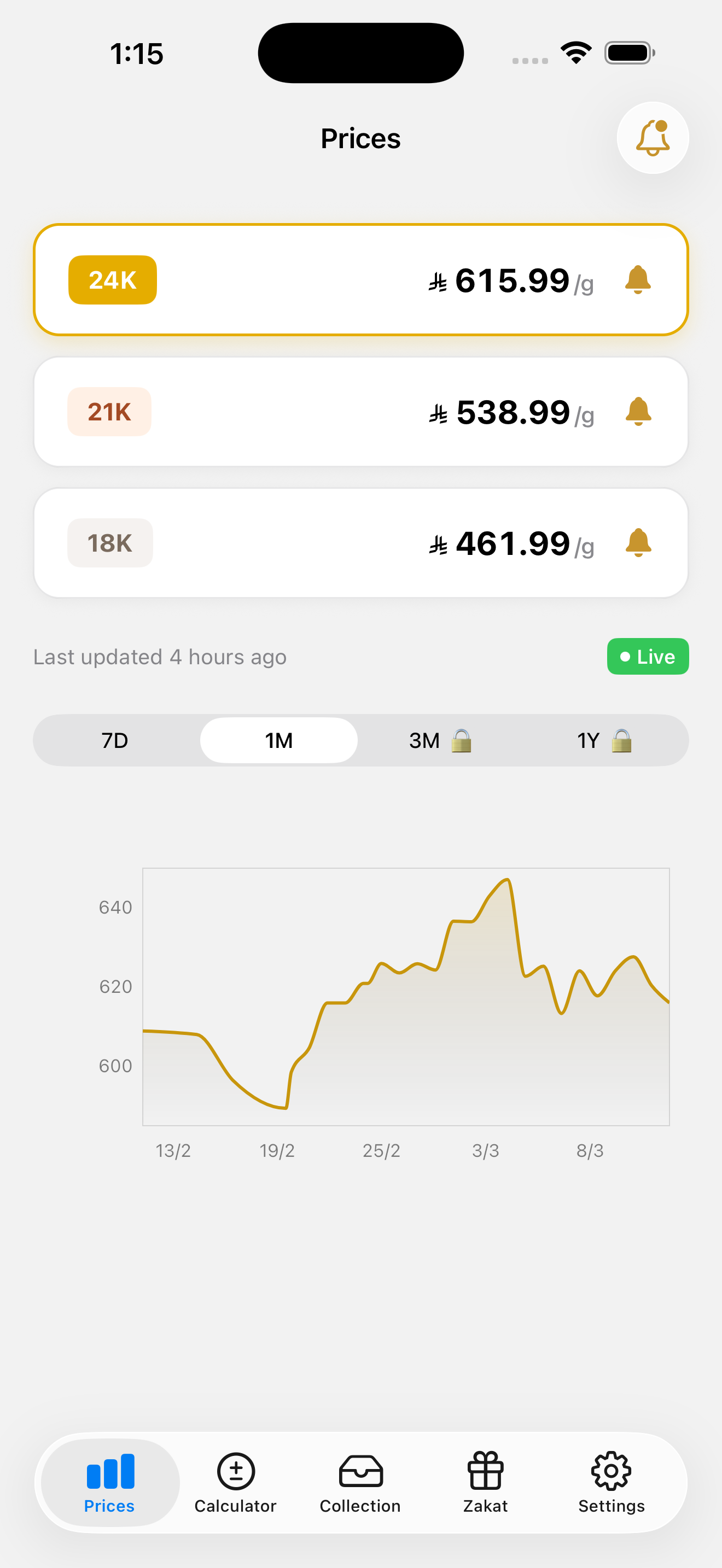
Task: Switch to the 7D time range
Action: tap(114, 740)
